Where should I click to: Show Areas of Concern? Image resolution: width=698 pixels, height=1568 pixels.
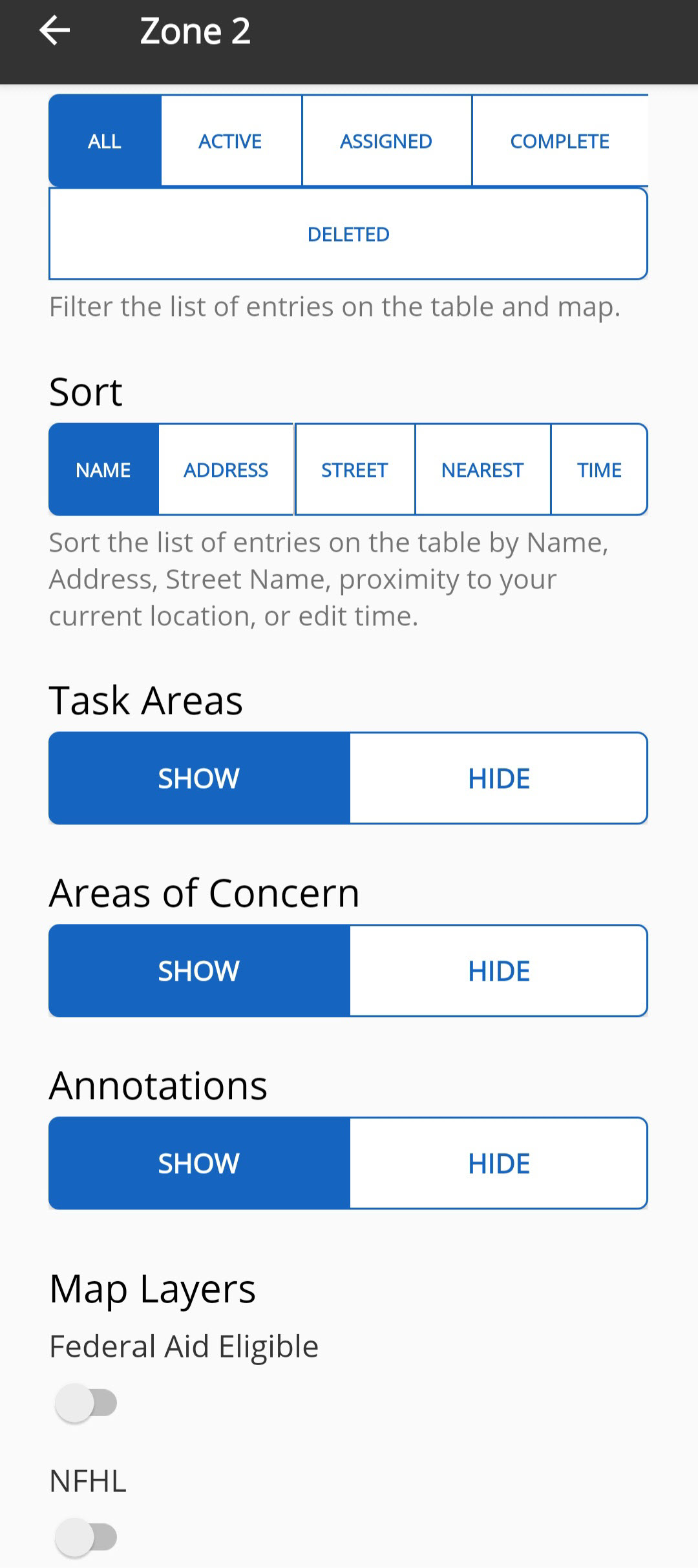tap(199, 970)
